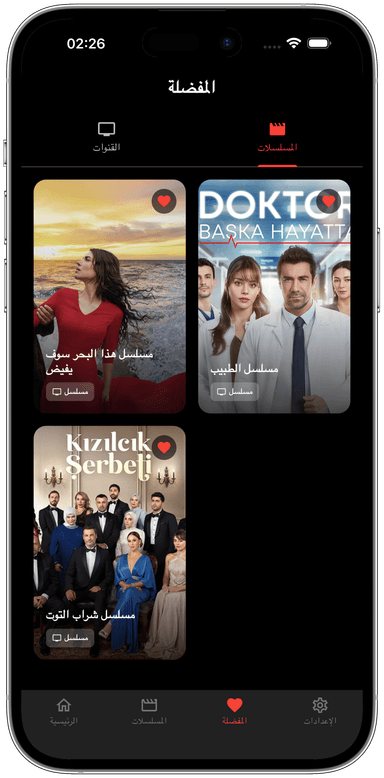Open المسلسلات in the bottom navigation
384x778 pixels.
[149, 712]
